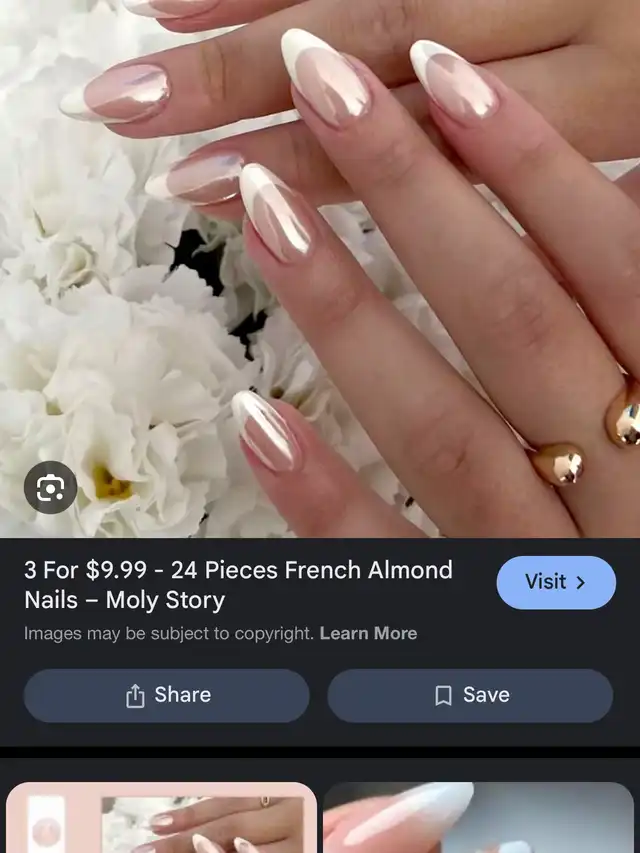Save the image to collections

pos(470,695)
